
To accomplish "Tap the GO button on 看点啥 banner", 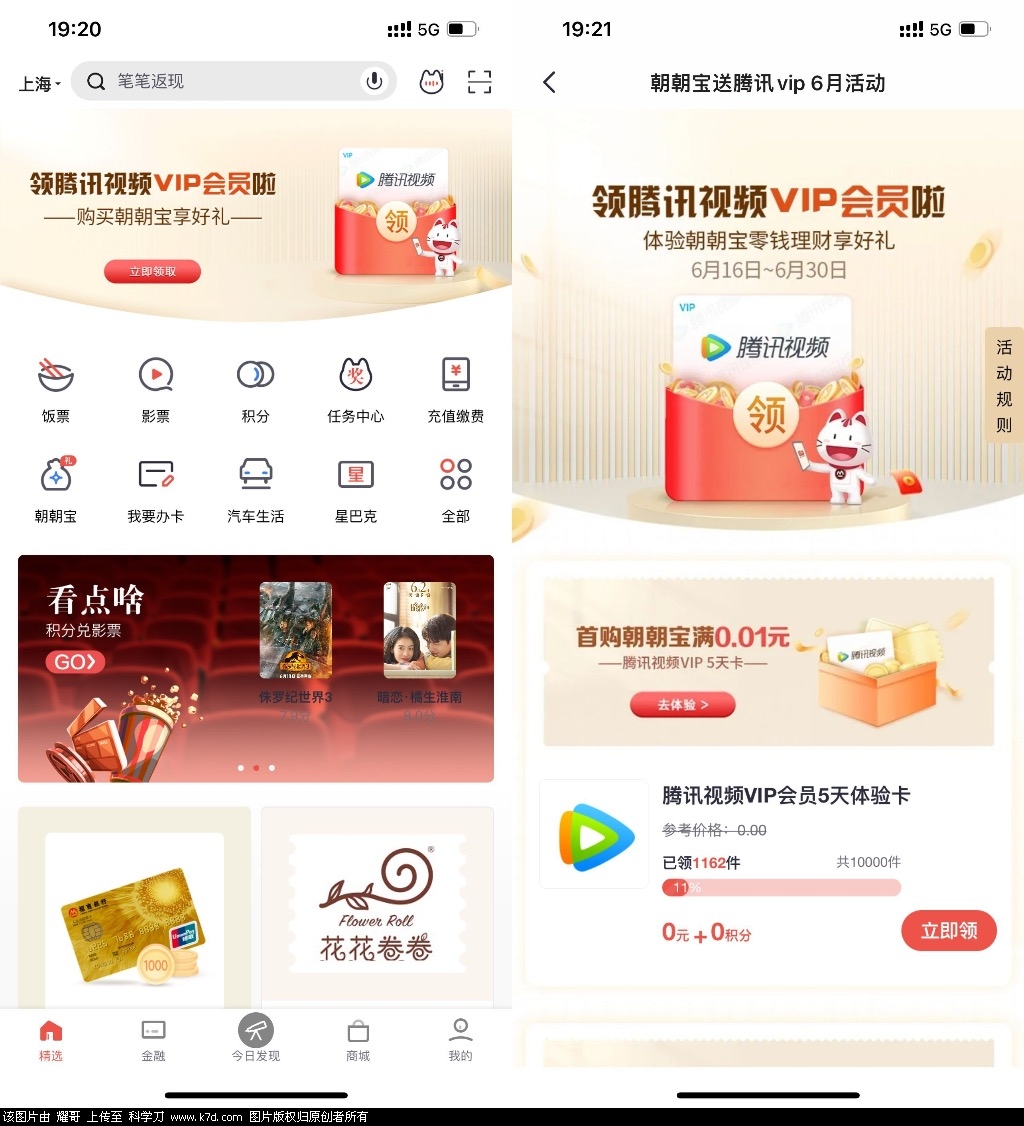I will [x=75, y=662].
